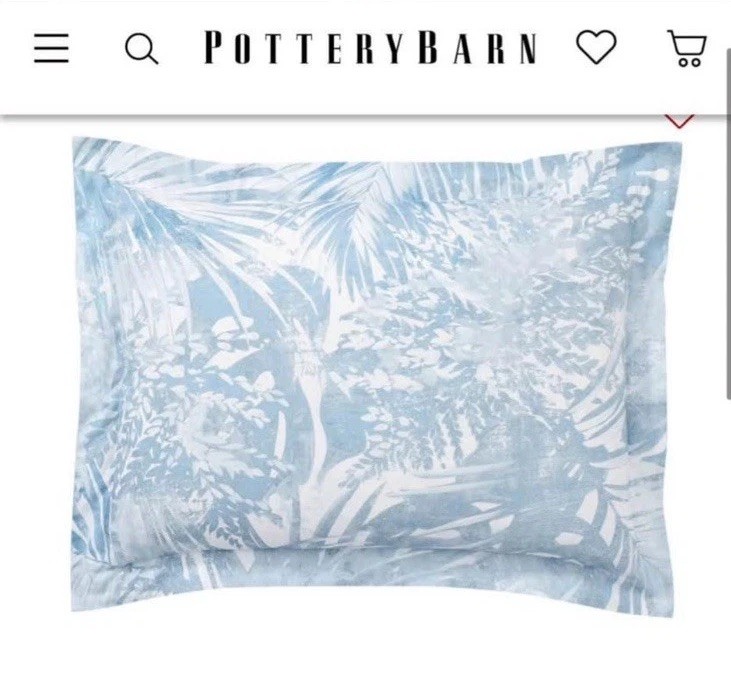This screenshot has height=699, width=731.
Task: Open the search magnifier
Action: tap(142, 48)
